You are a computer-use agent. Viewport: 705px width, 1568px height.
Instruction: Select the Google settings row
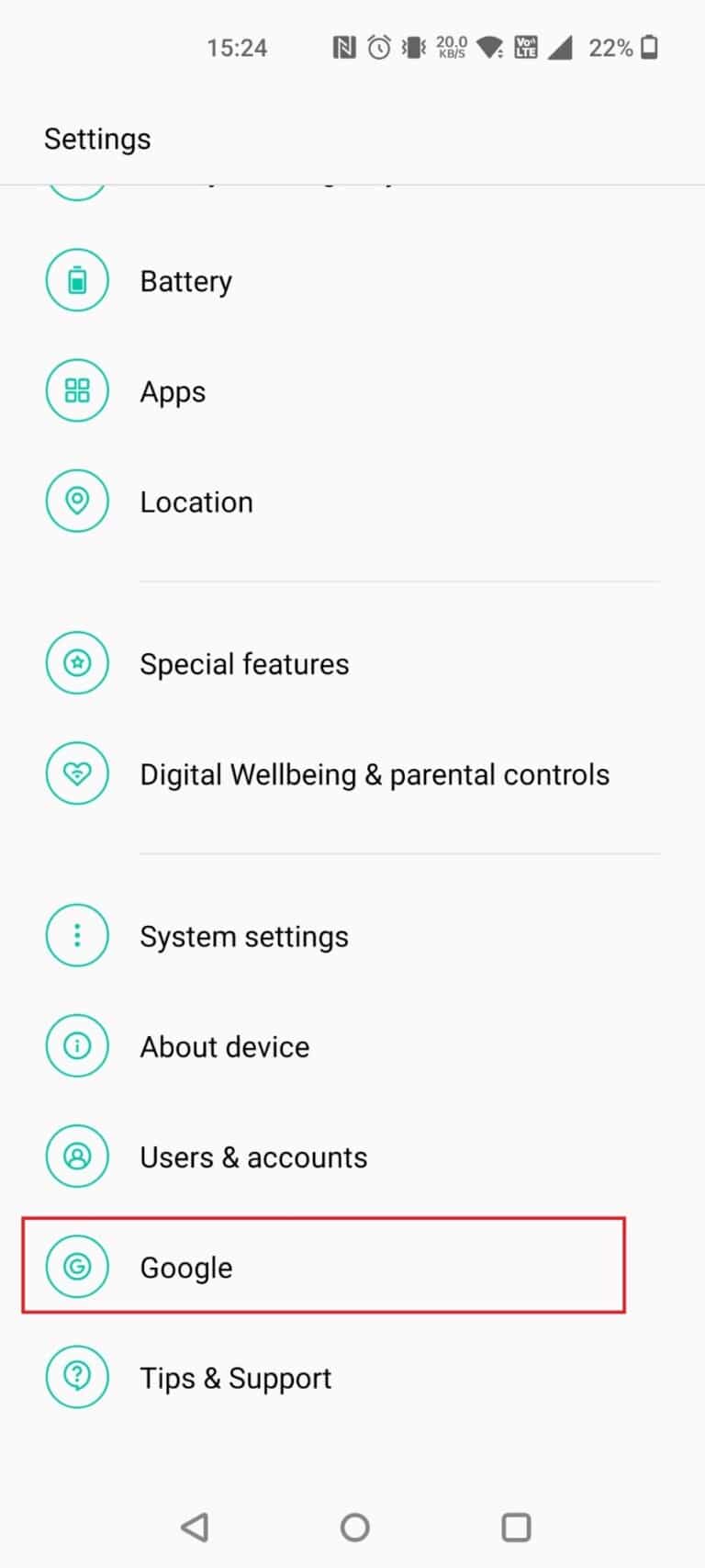(323, 1266)
